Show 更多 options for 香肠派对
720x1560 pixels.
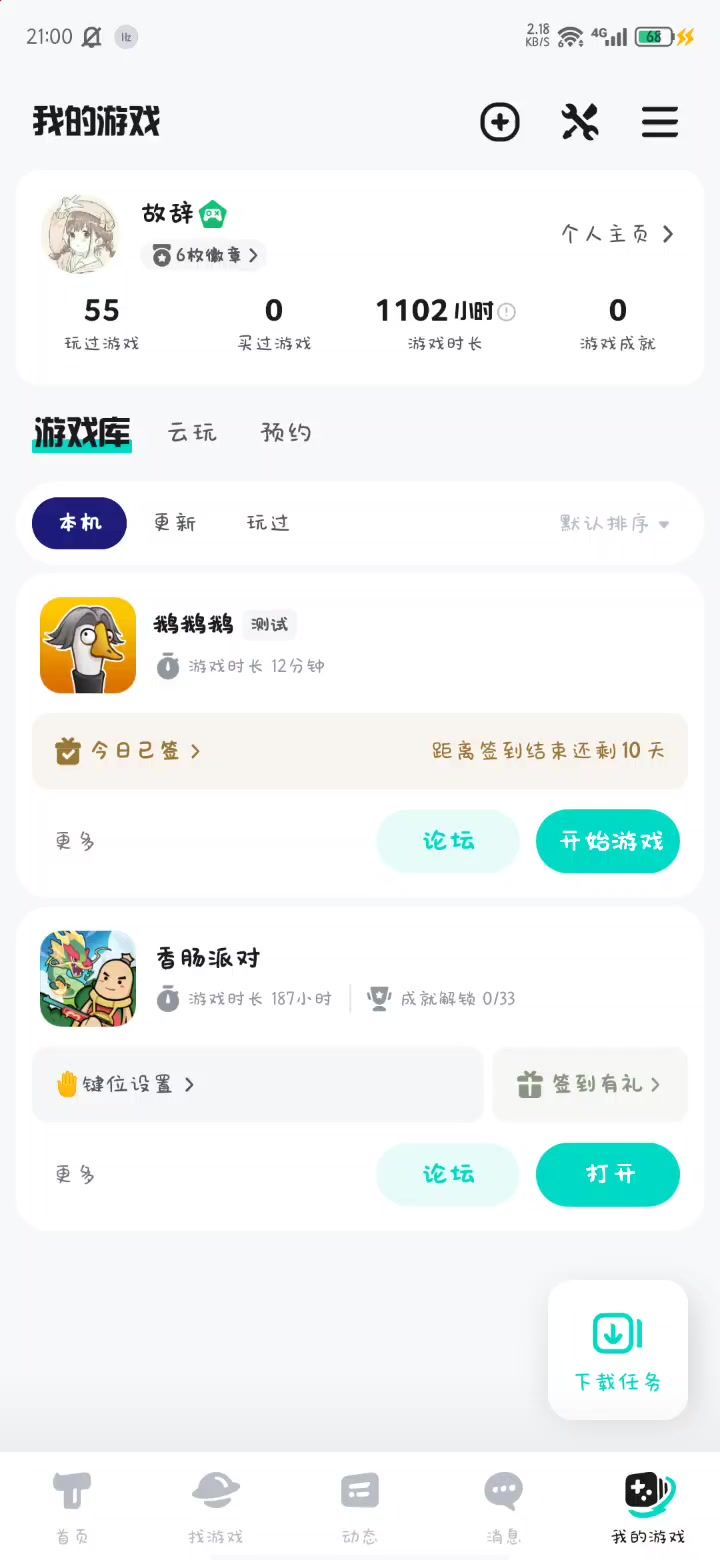coord(75,1174)
